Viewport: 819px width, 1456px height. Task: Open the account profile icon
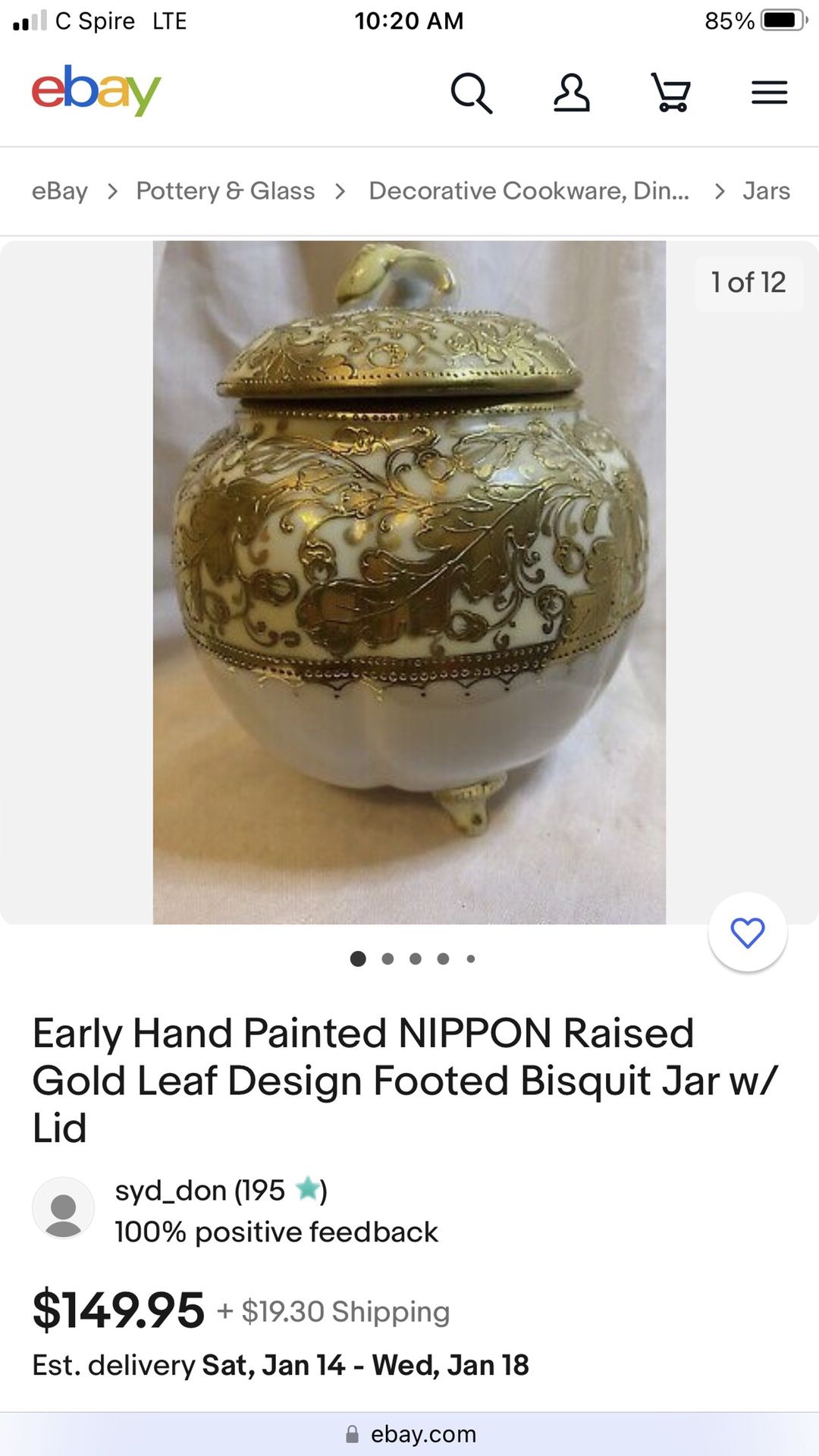pos(571,93)
